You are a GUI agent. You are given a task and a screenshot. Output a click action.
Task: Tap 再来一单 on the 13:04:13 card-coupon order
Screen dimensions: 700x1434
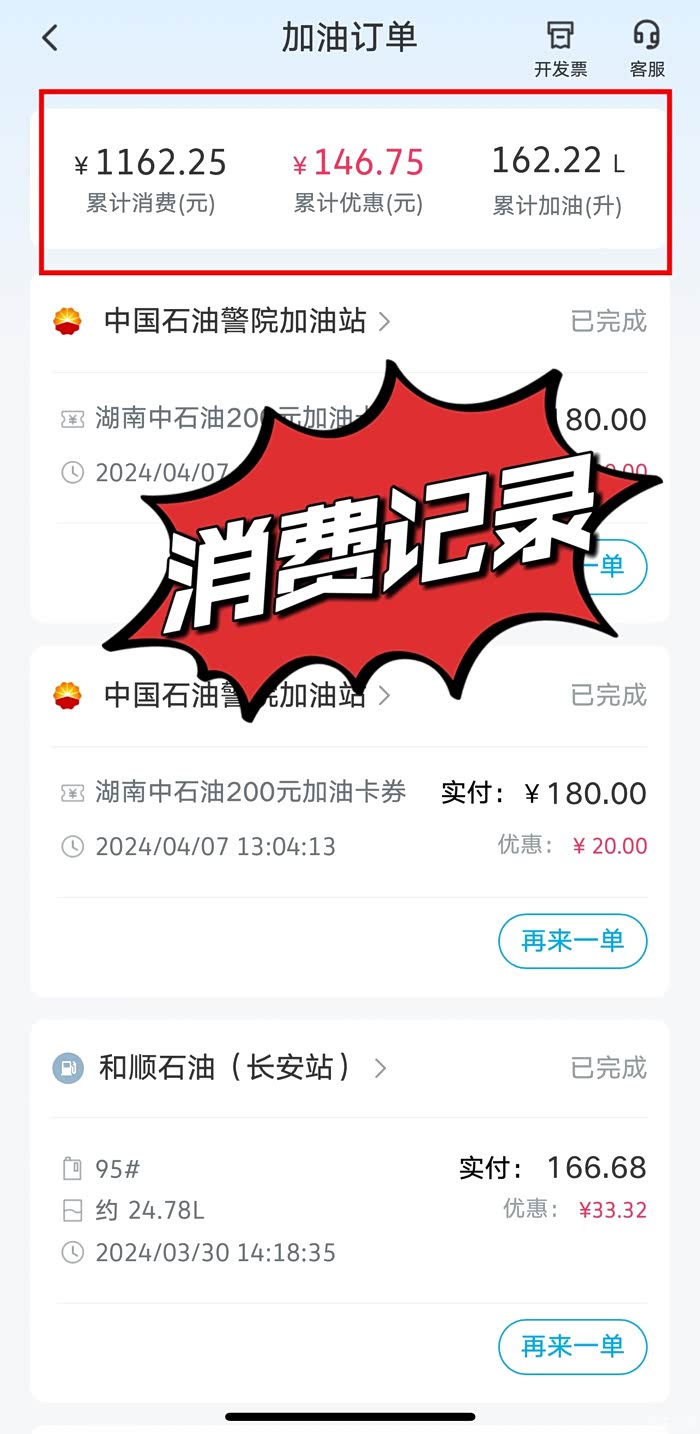[x=573, y=941]
